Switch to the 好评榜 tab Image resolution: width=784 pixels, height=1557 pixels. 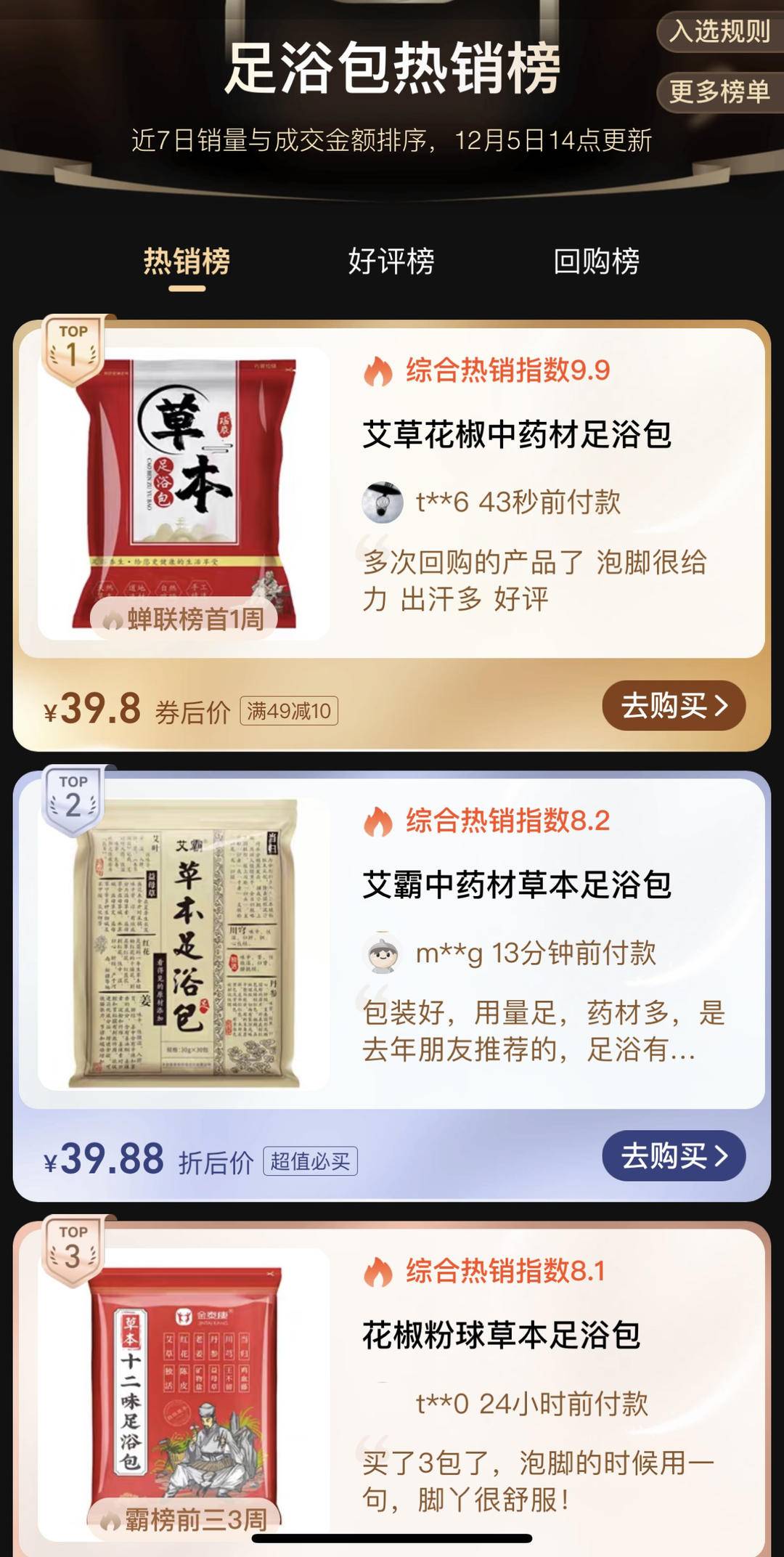pyautogui.click(x=391, y=261)
